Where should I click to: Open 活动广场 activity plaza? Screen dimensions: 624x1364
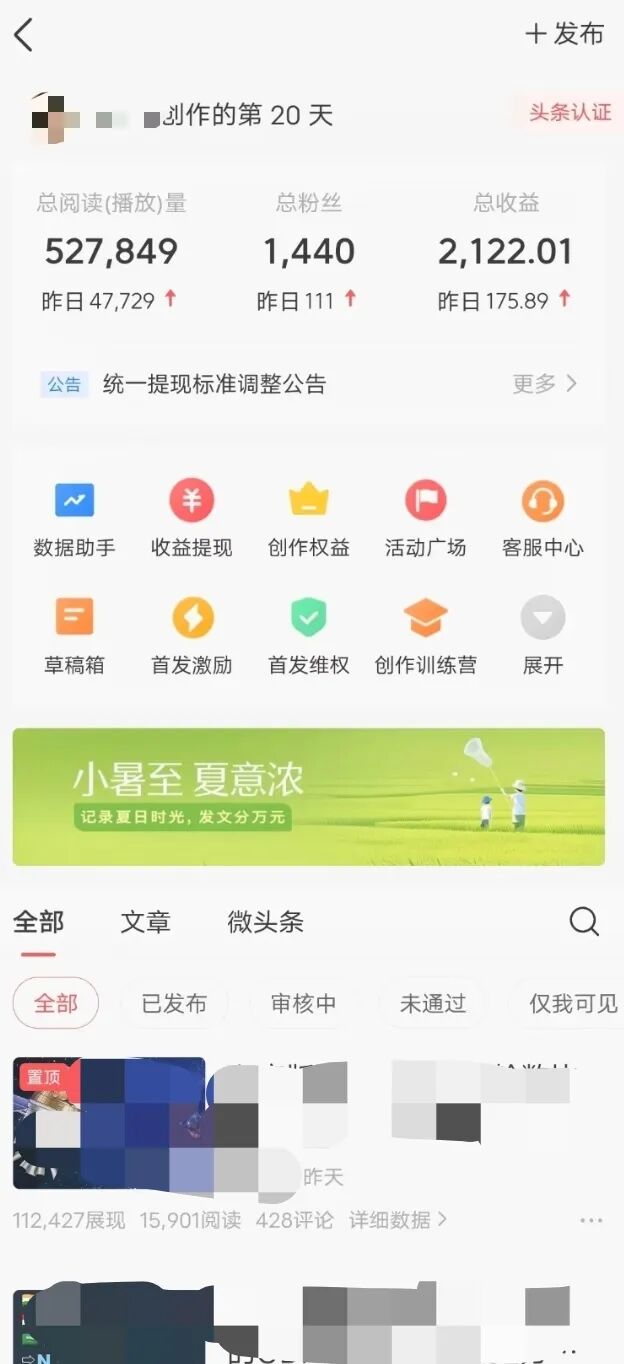[425, 518]
